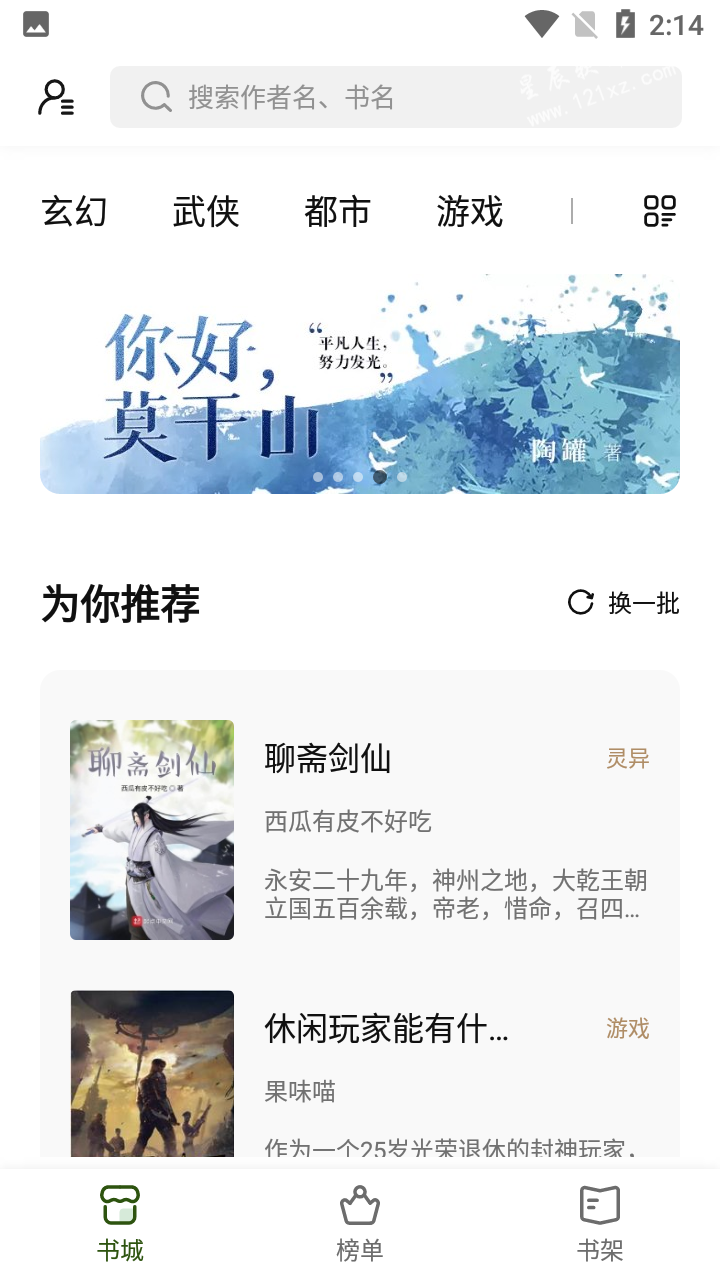Viewport: 720px width, 1280px height.
Task: Tap the search box for authors and books
Action: click(395, 97)
